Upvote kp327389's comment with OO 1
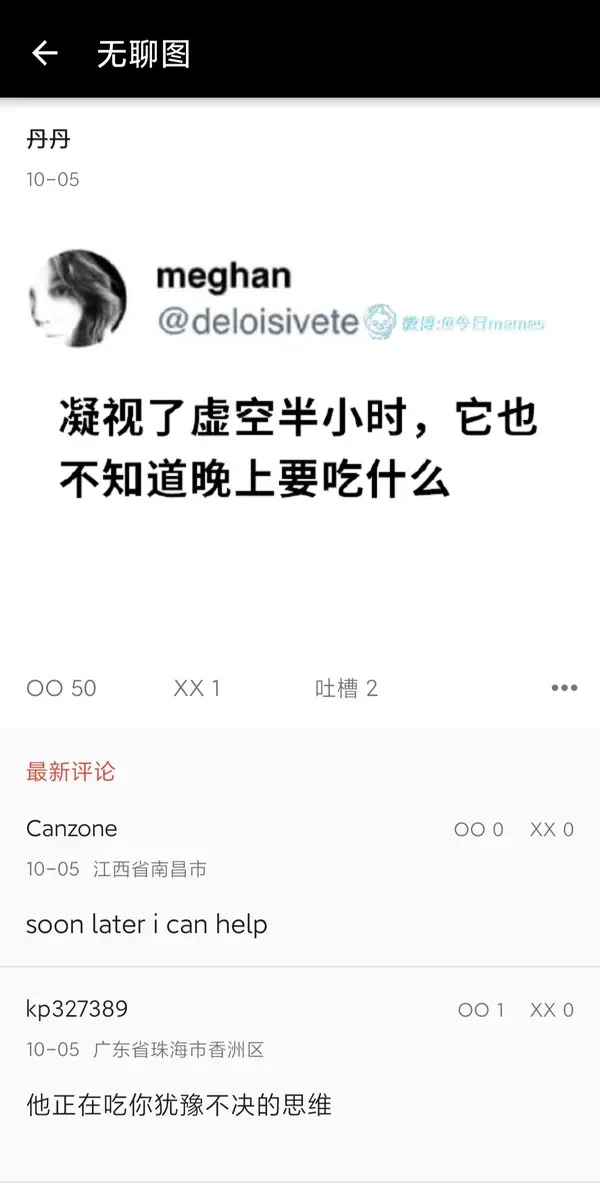The height and width of the screenshot is (1196, 600). [481, 1010]
